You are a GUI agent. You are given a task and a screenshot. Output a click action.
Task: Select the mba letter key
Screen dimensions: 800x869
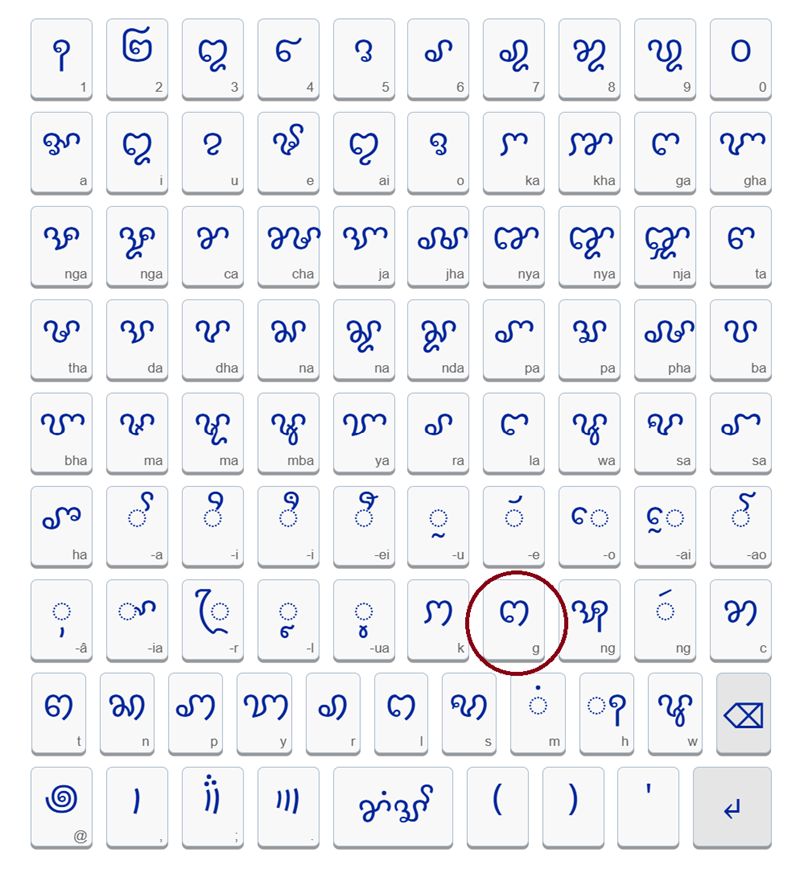(288, 432)
